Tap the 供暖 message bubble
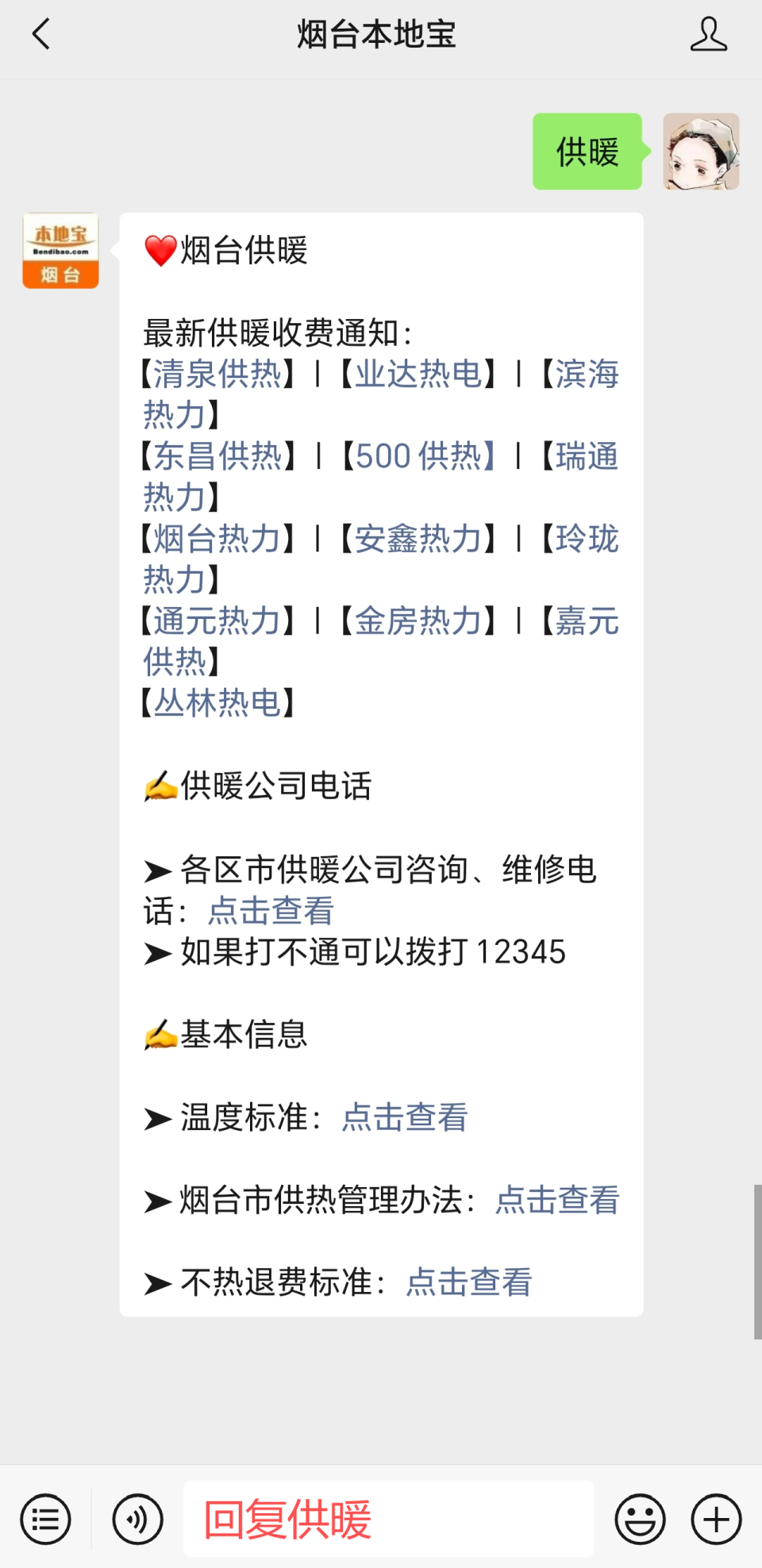The image size is (762, 1568). (587, 152)
